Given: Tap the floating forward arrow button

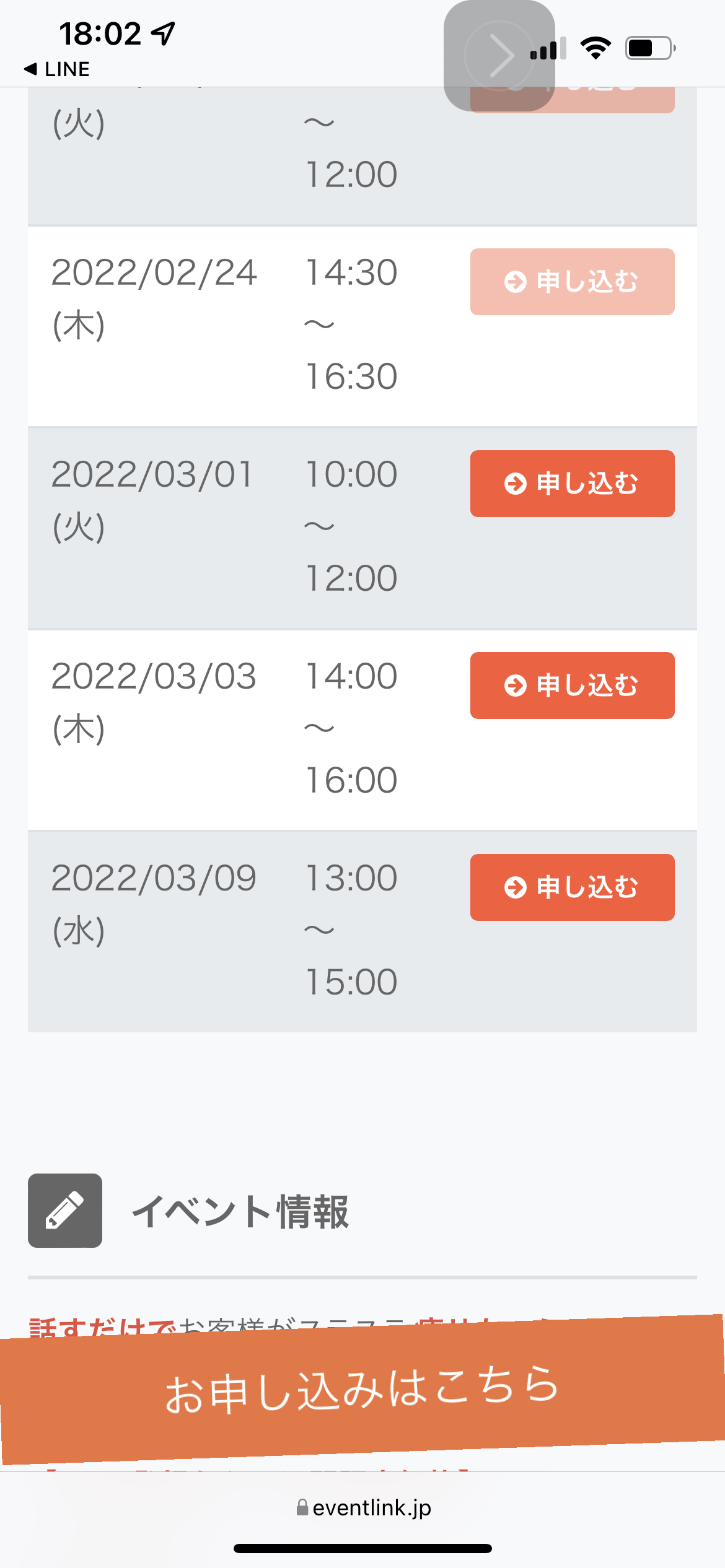Looking at the screenshot, I should tap(499, 56).
